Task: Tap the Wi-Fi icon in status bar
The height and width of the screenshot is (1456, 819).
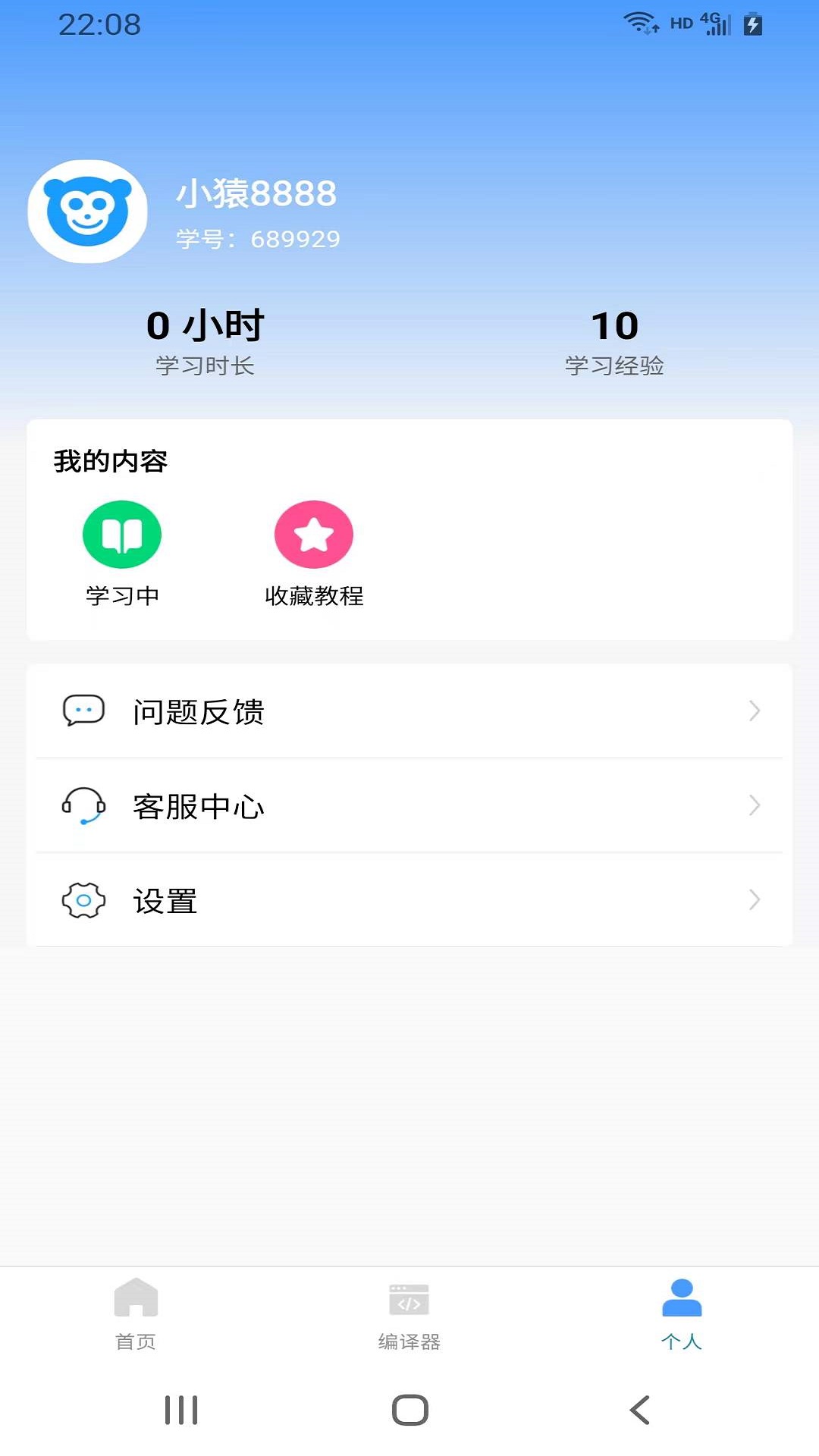Action: click(639, 21)
